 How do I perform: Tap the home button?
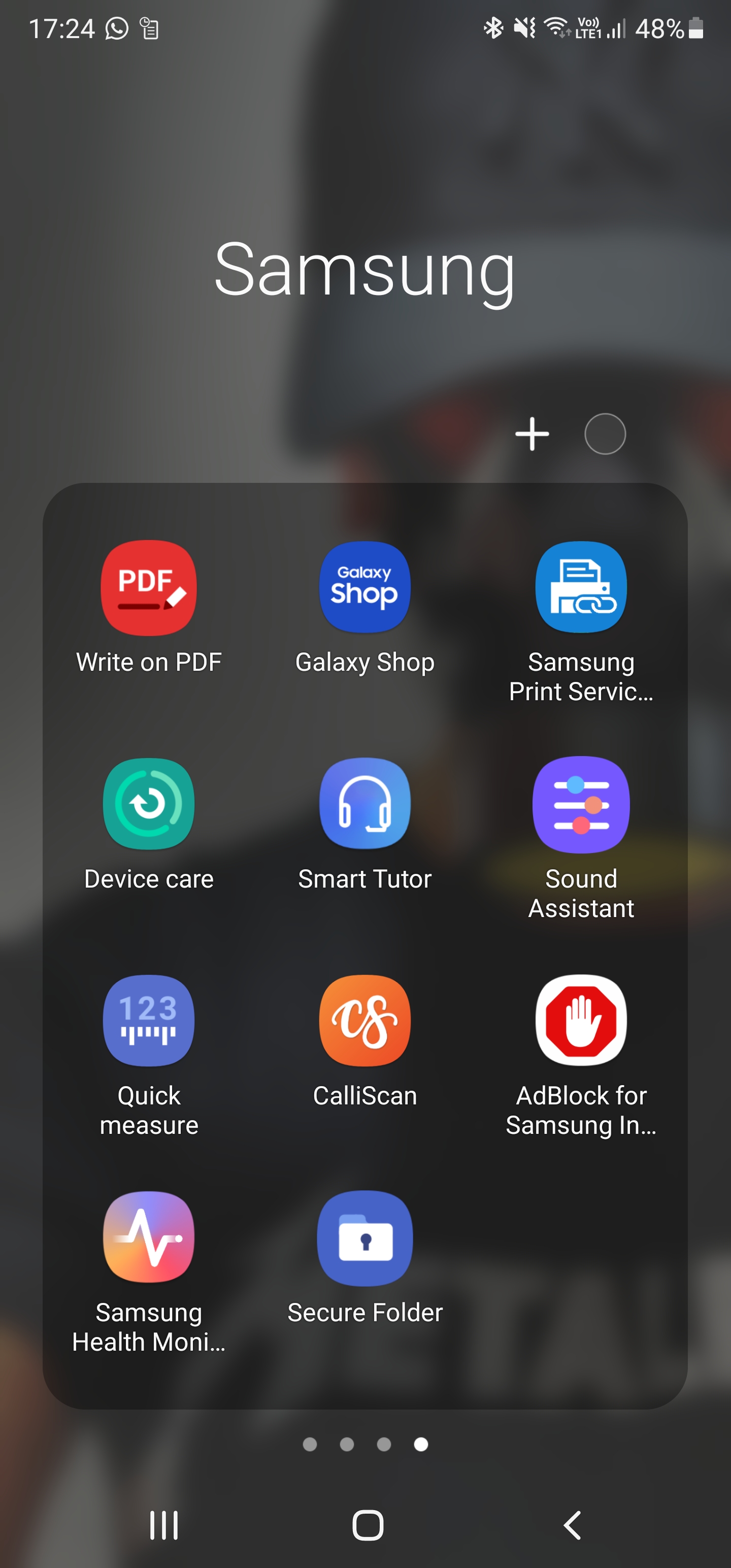pos(368,1525)
